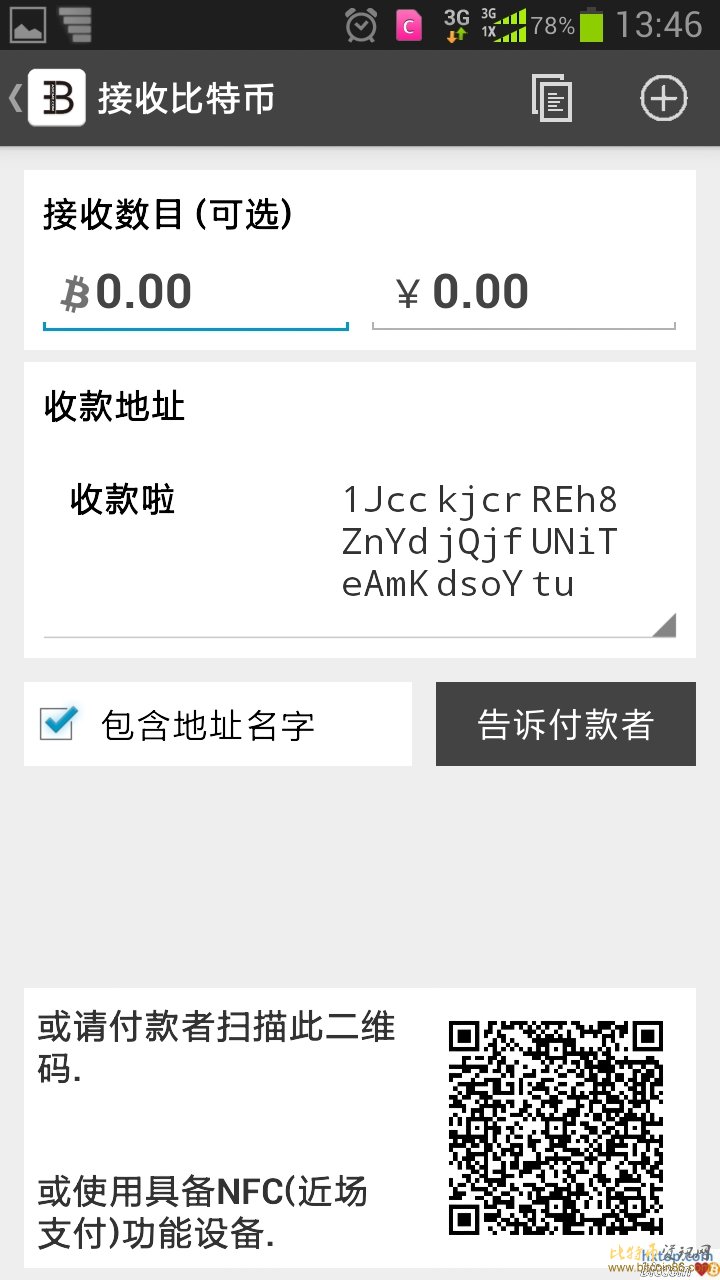Enable the address name inclusion setting
The image size is (720, 1280).
click(58, 722)
